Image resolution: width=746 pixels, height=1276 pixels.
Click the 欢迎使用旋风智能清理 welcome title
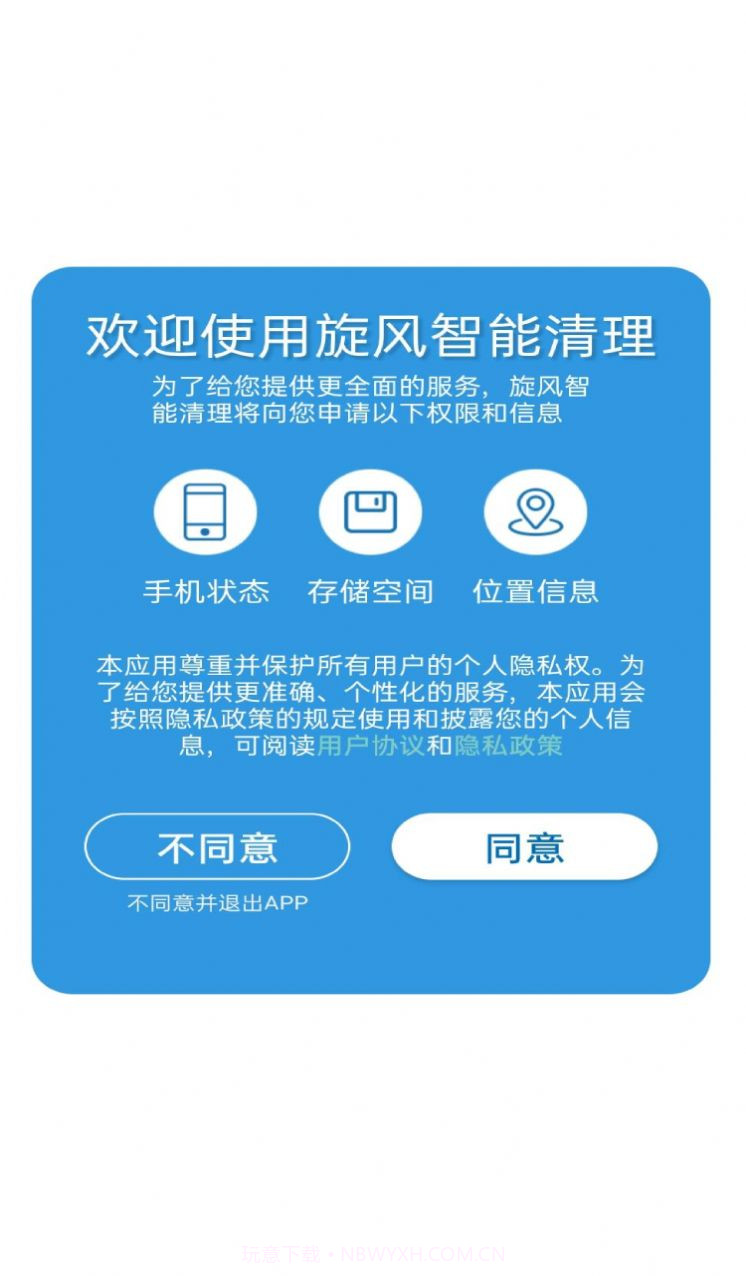[x=372, y=336]
